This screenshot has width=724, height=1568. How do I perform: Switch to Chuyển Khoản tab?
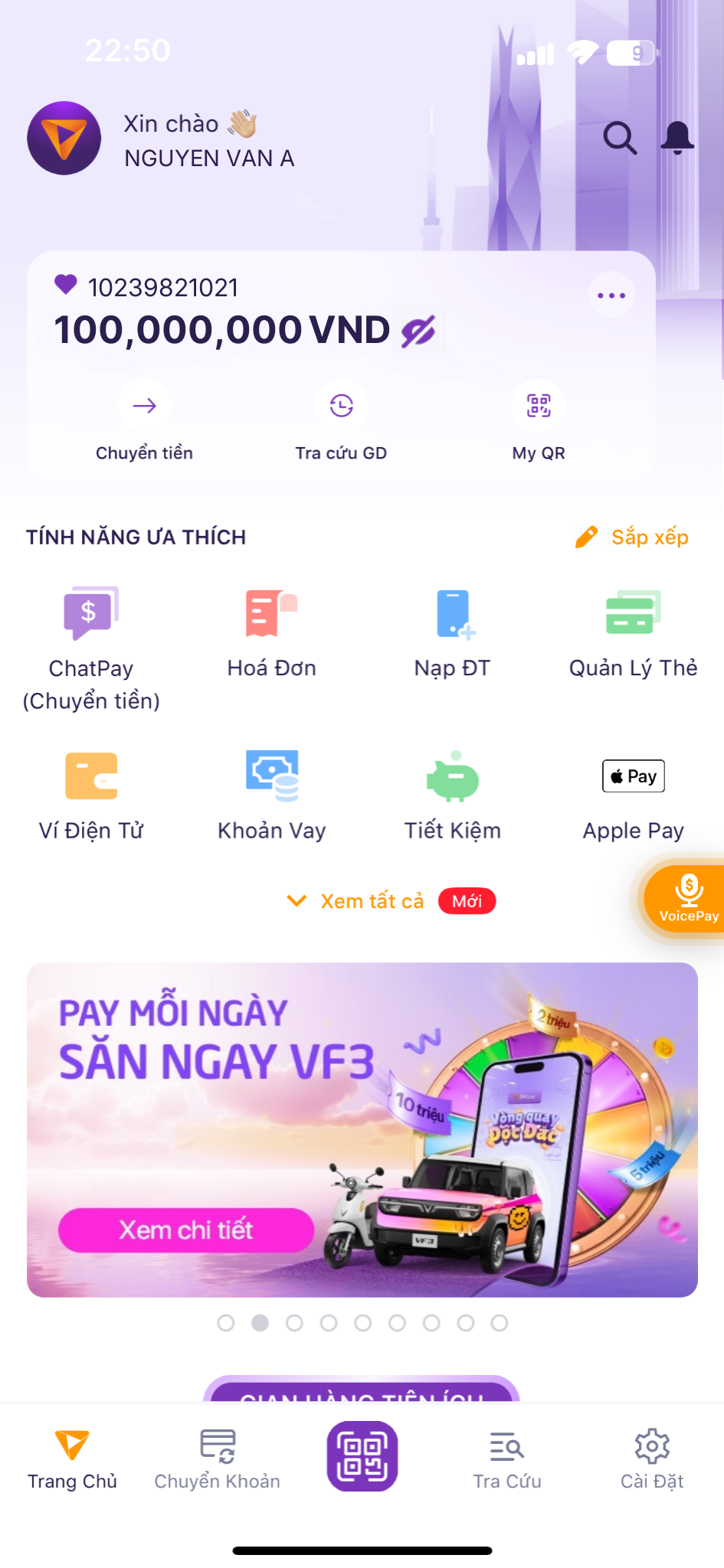pyautogui.click(x=217, y=1459)
